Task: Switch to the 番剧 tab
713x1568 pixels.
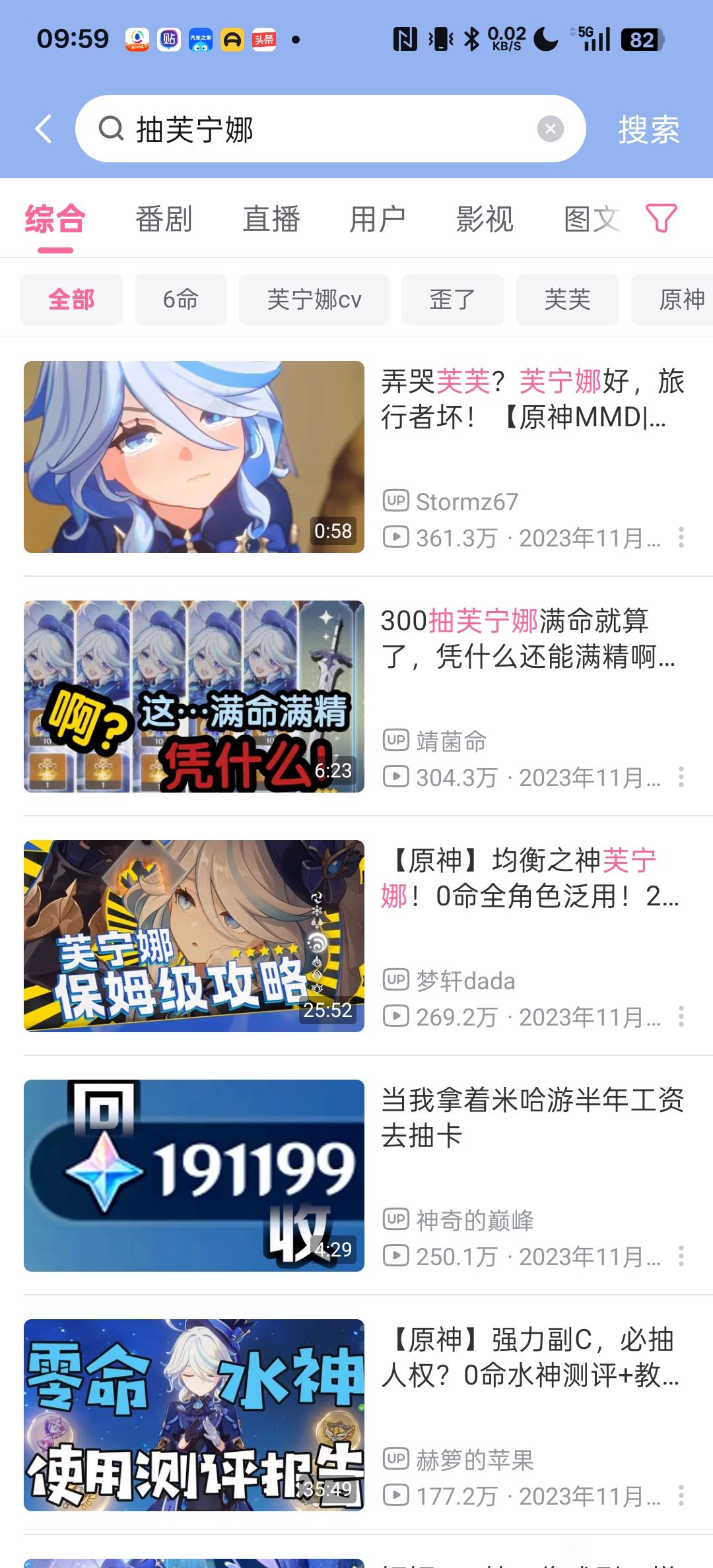Action: point(164,219)
